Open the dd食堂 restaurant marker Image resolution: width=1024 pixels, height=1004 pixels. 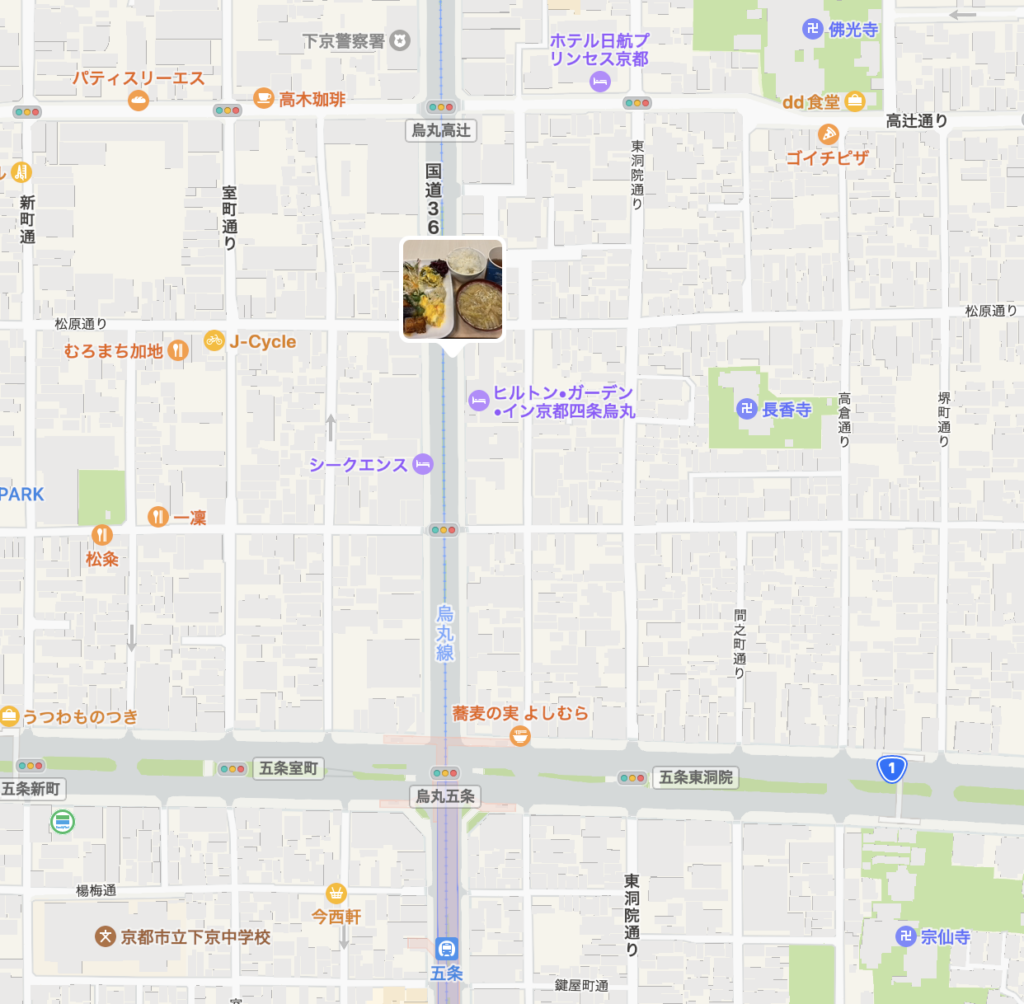tap(855, 100)
